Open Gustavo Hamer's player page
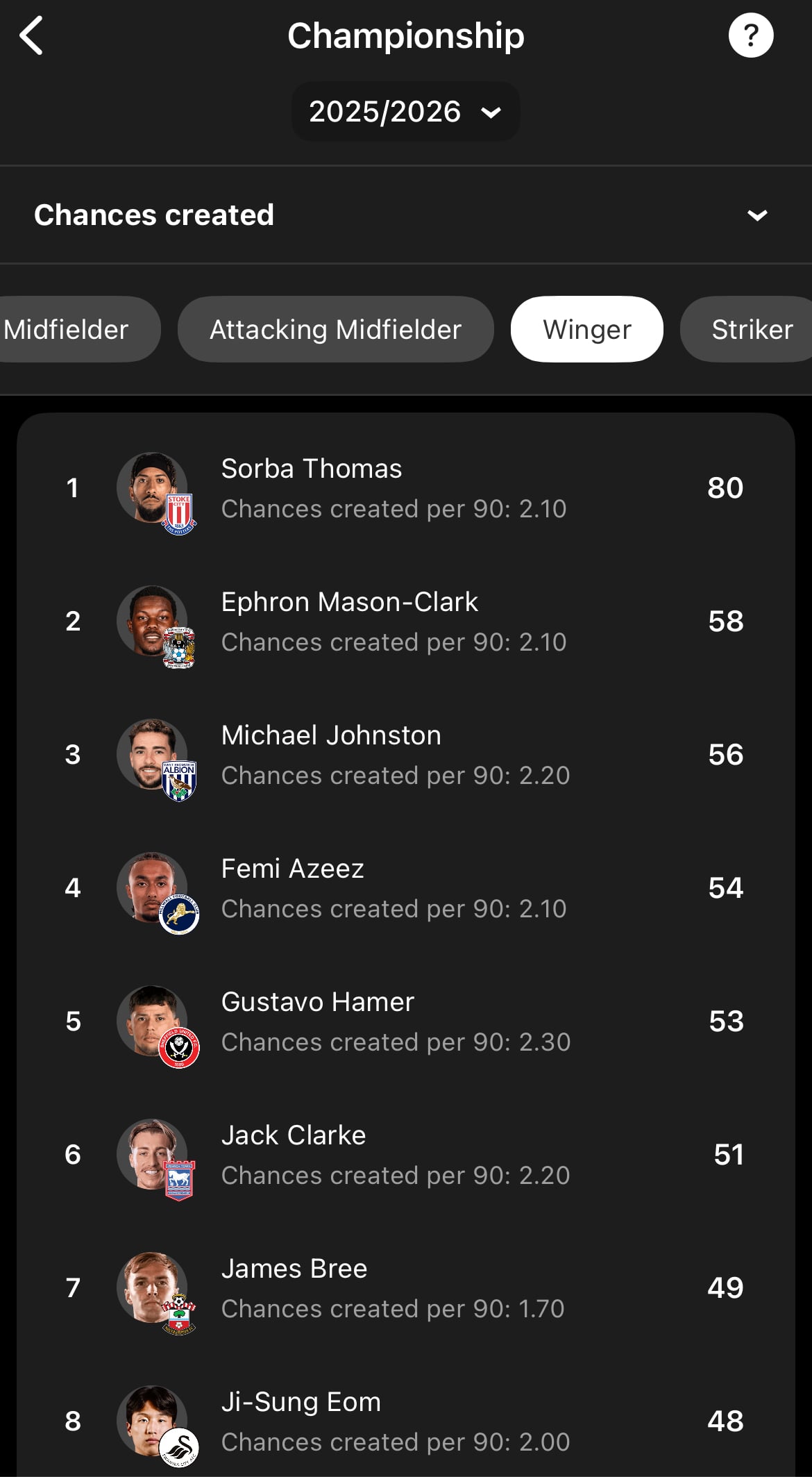 click(405, 1021)
